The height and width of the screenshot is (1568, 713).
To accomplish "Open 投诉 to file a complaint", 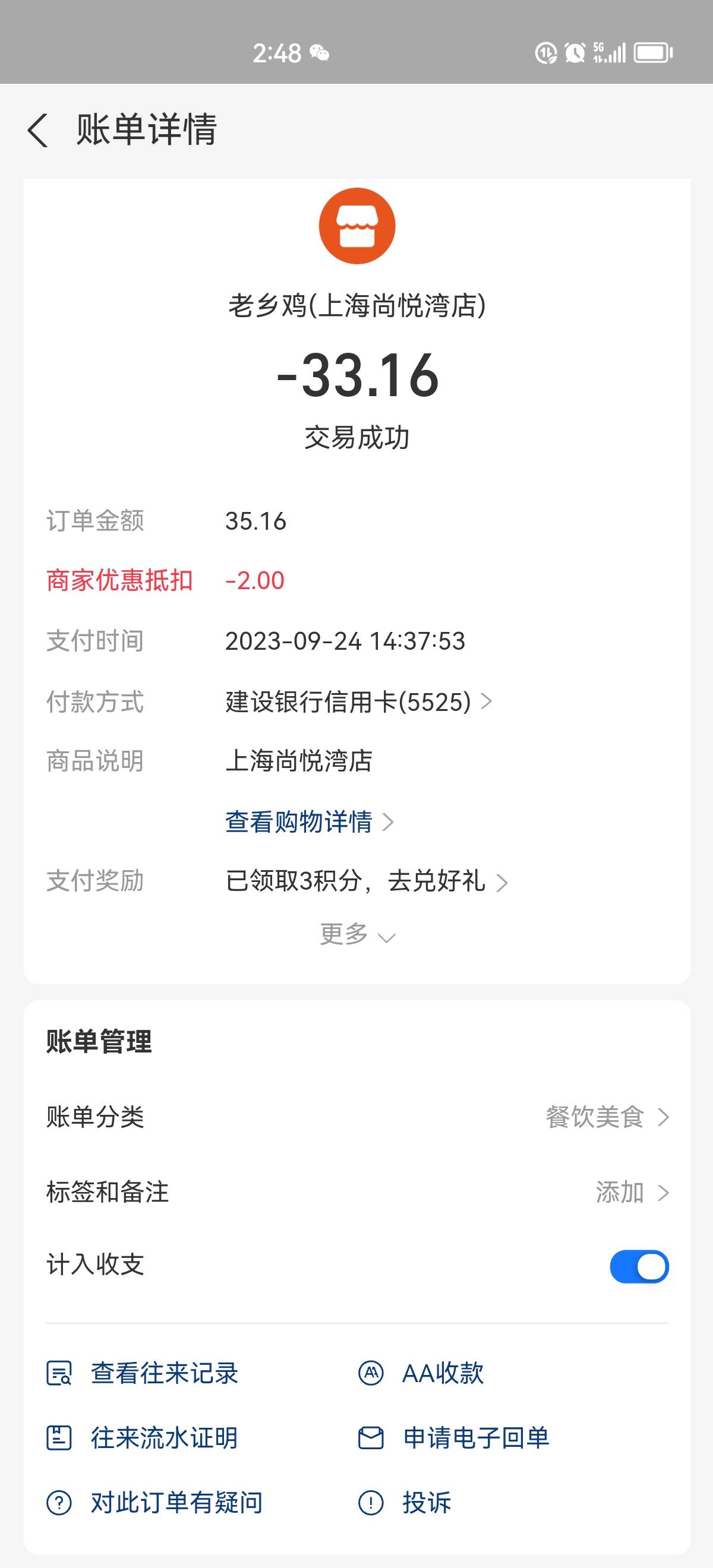I will coord(404,1503).
